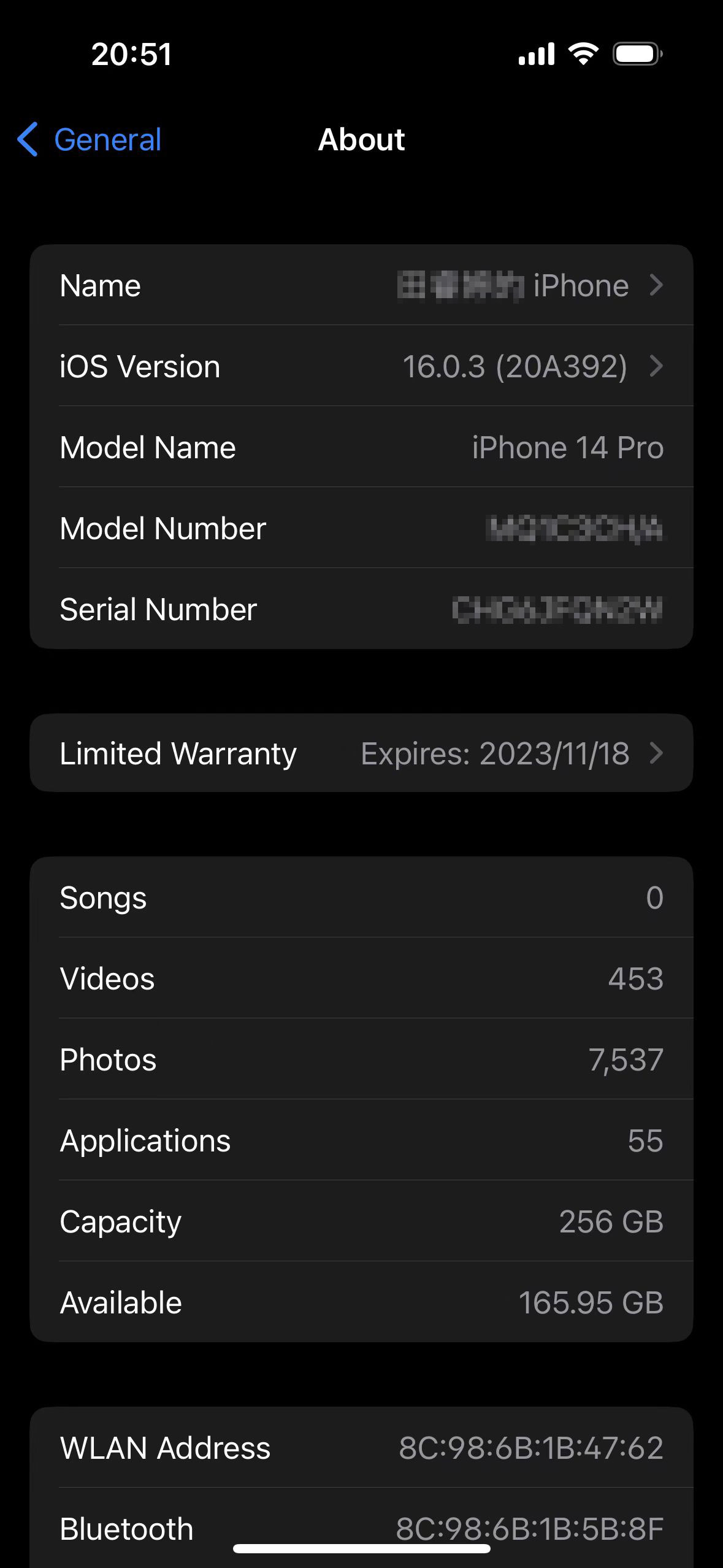Open iOS Version details
The height and width of the screenshot is (1568, 723).
tap(361, 366)
